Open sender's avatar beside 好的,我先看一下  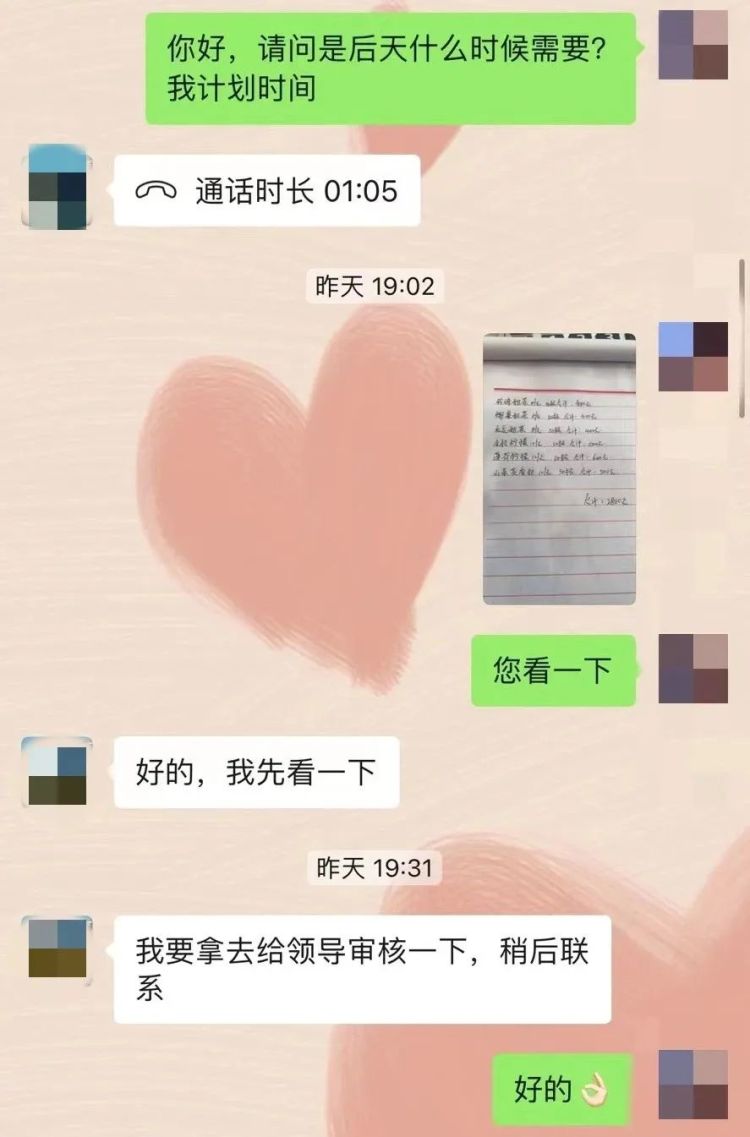56,771
